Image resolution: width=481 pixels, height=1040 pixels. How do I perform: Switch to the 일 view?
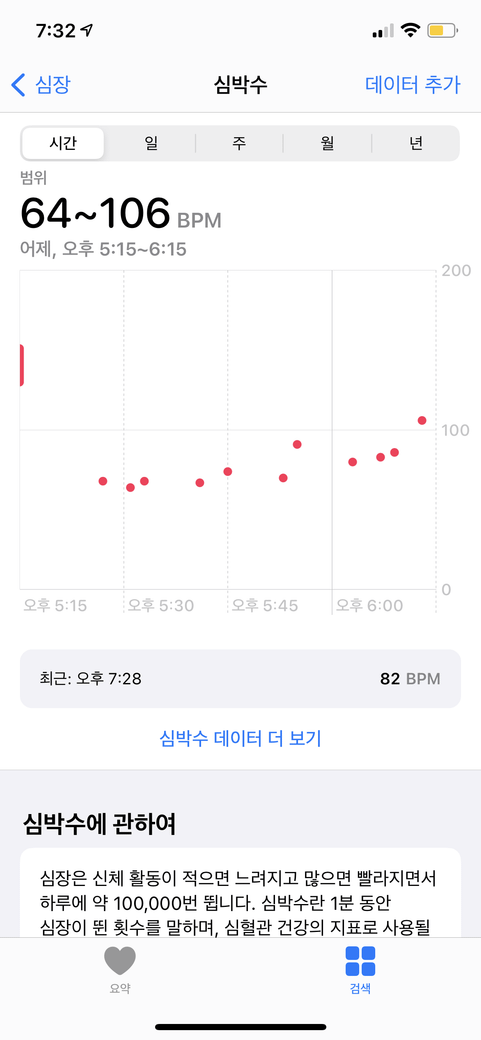[x=151, y=143]
